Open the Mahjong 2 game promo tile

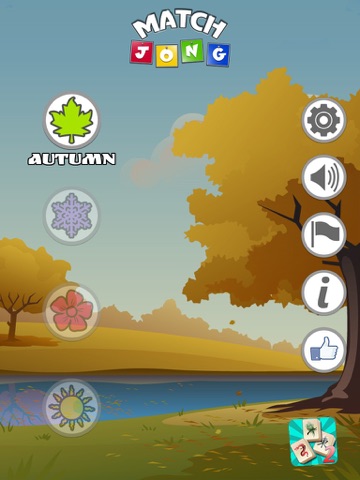[x=313, y=442]
